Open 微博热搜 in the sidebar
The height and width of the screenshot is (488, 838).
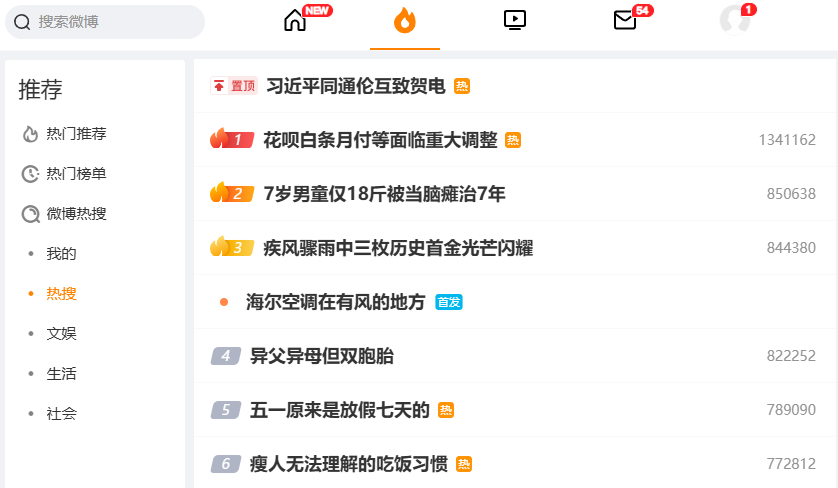76,214
